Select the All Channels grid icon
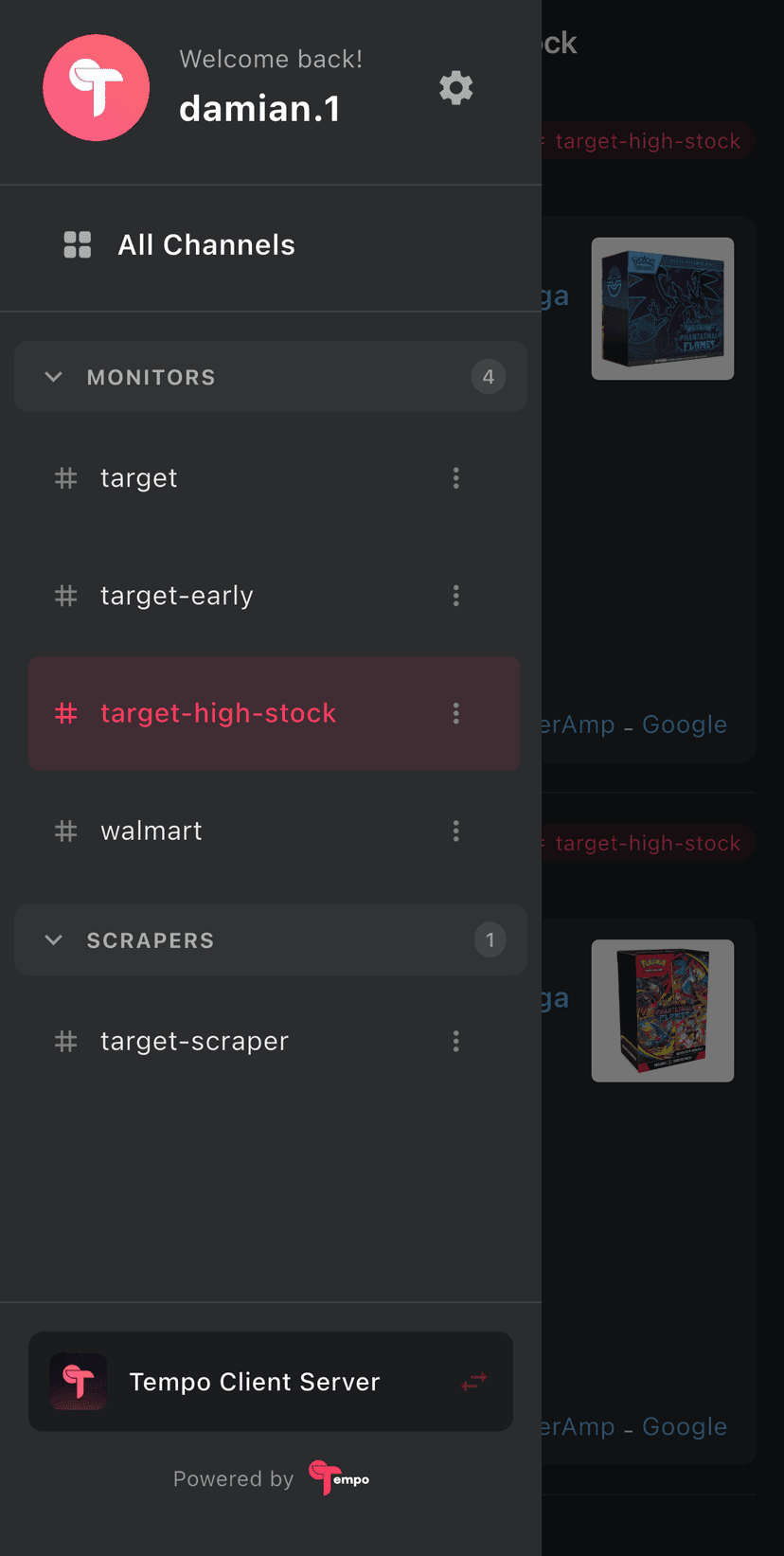The image size is (784, 1556). pyautogui.click(x=77, y=244)
